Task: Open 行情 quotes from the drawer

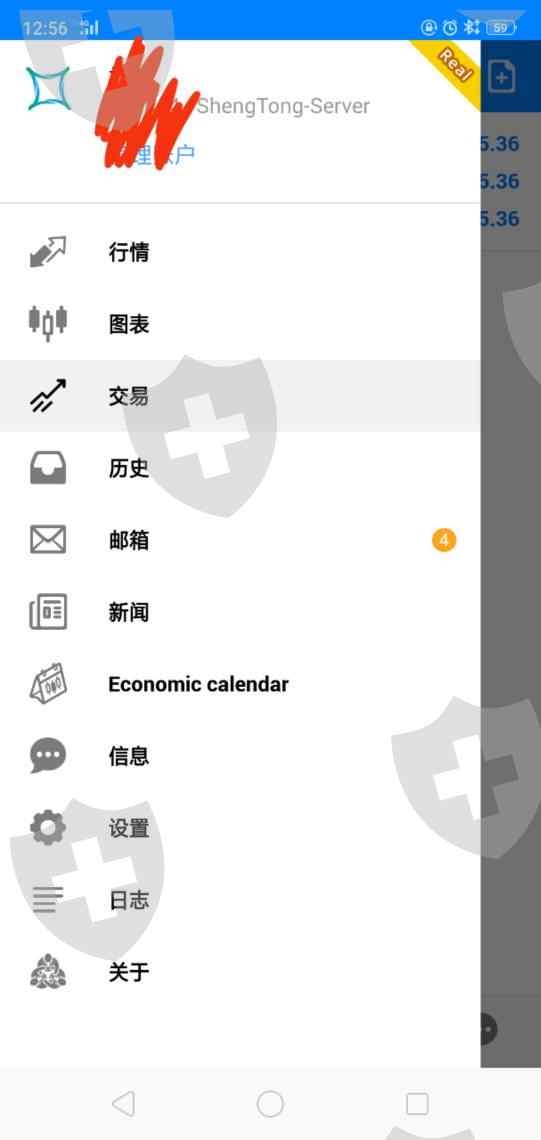Action: pos(240,253)
